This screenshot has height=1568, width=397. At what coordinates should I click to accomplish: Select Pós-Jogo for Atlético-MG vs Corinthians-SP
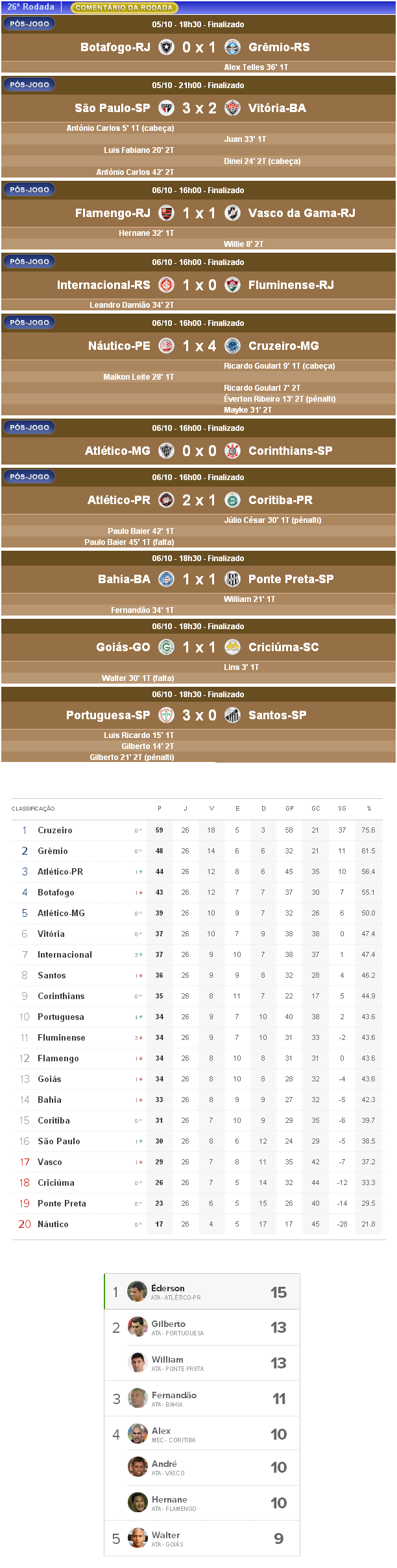pyautogui.click(x=29, y=428)
